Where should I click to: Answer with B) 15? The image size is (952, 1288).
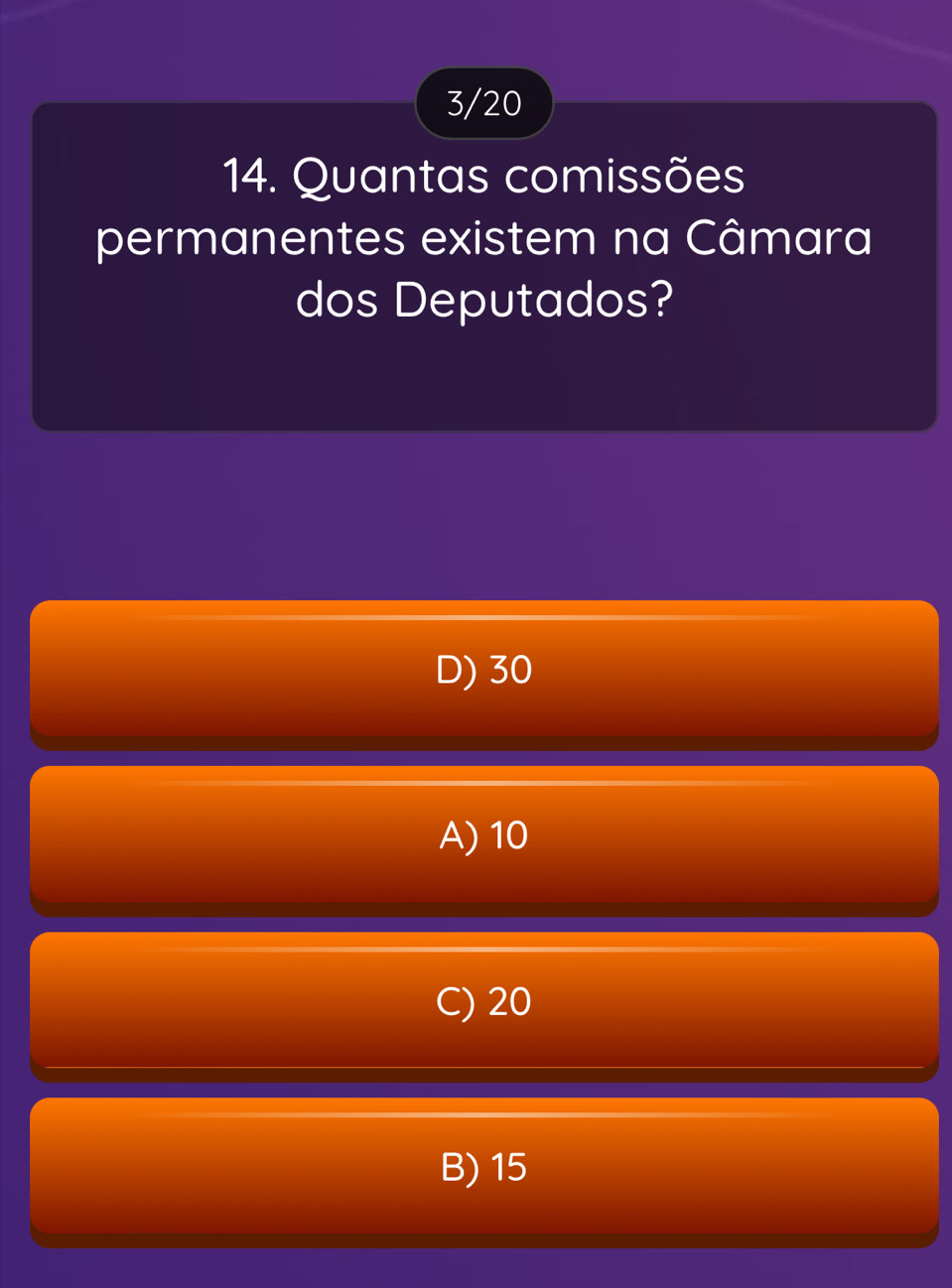click(x=483, y=1167)
